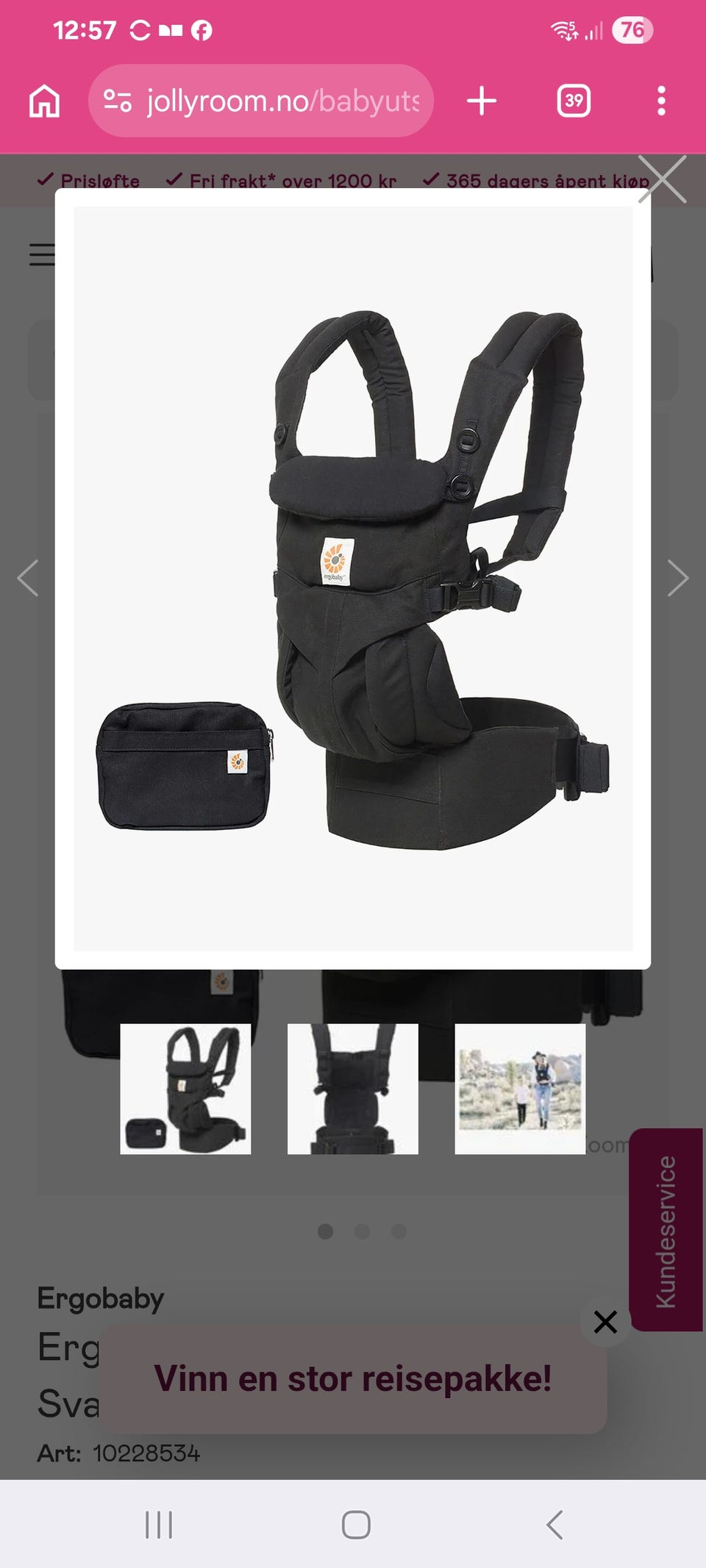Dismiss the Vinn en stor reisepakke banner

[x=605, y=1322]
